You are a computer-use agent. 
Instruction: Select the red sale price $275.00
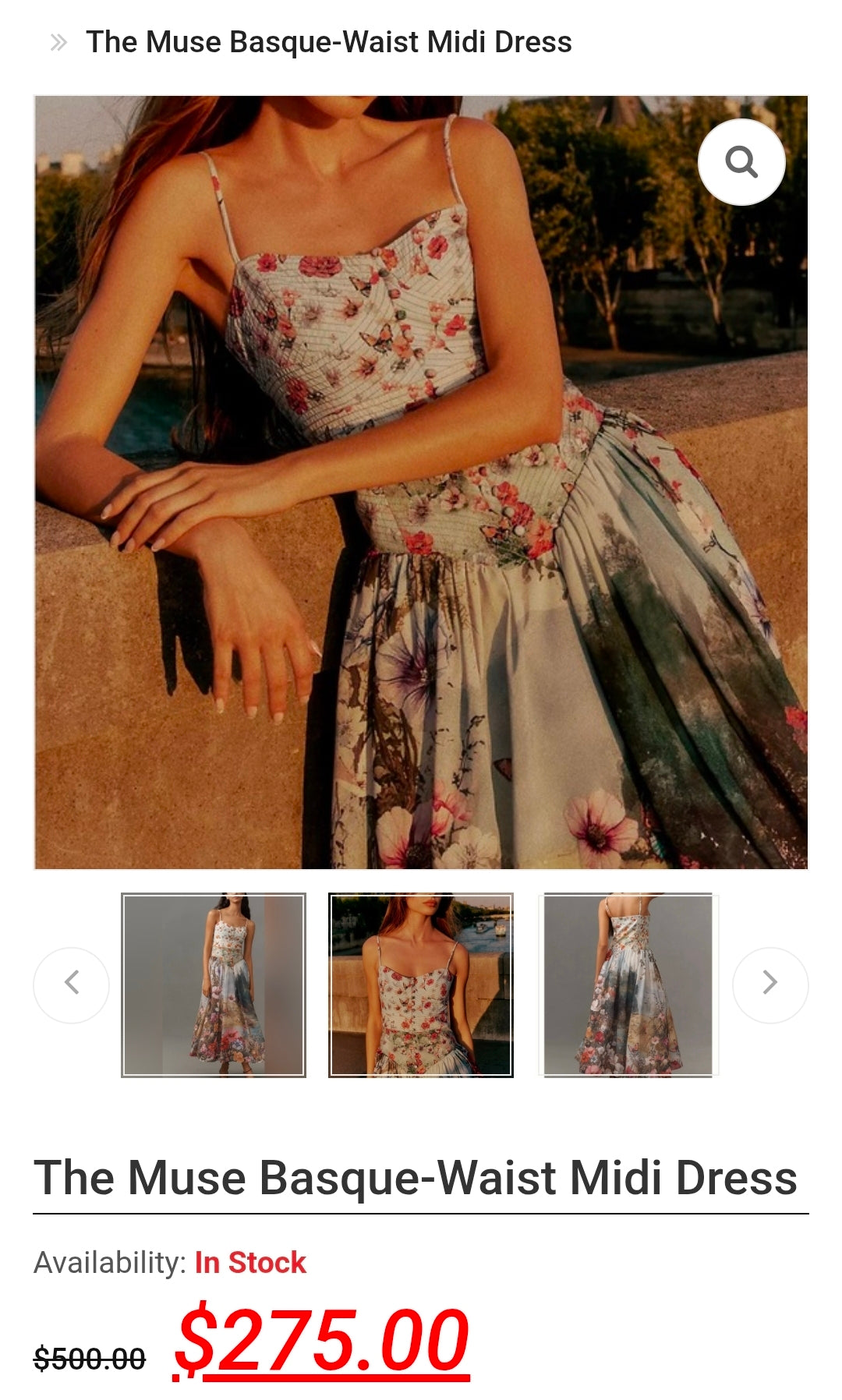point(321,1338)
